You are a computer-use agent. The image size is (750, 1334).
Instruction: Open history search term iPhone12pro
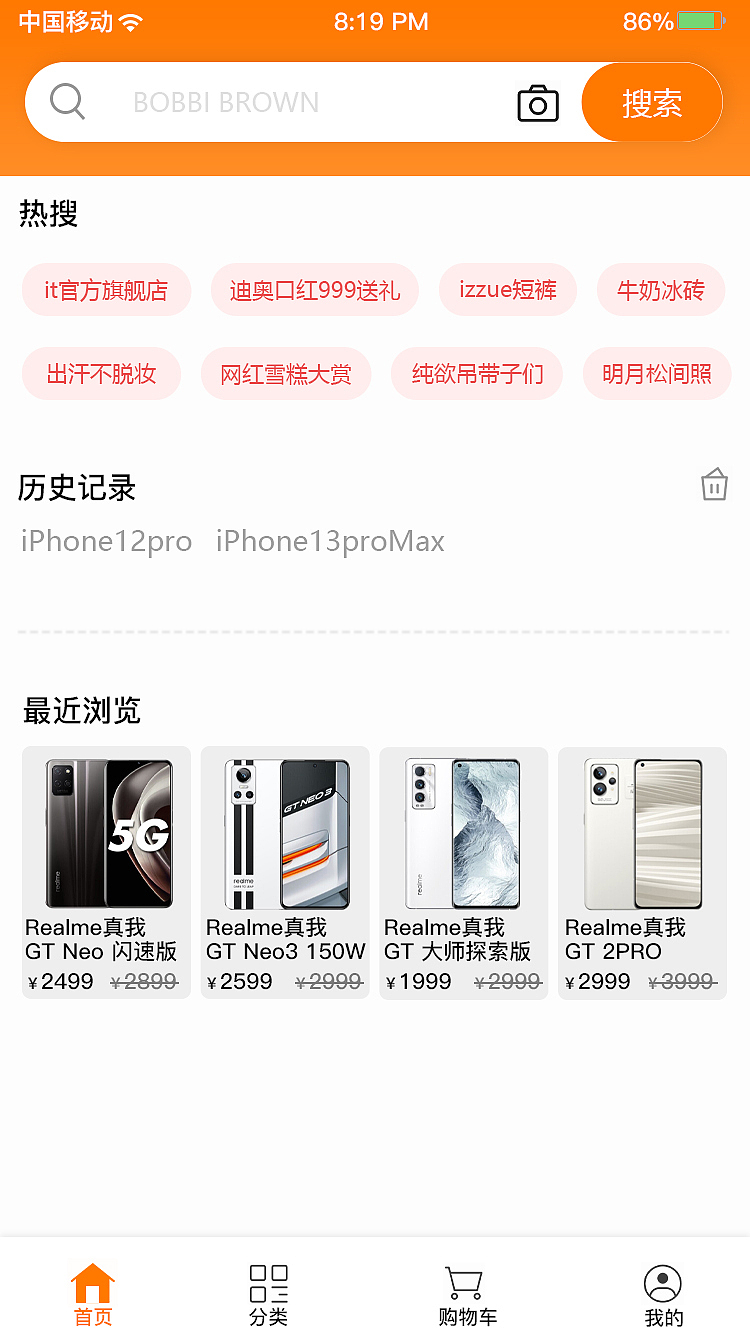coord(106,541)
